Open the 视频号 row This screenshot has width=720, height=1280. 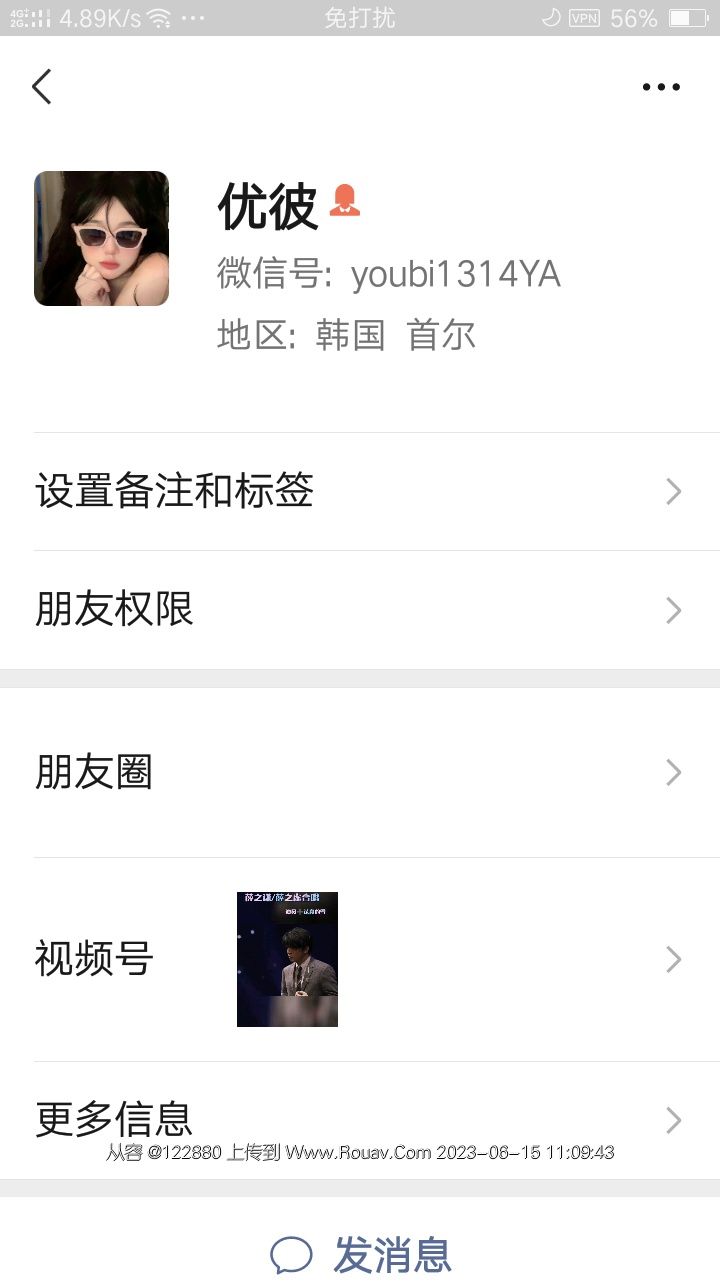360,960
